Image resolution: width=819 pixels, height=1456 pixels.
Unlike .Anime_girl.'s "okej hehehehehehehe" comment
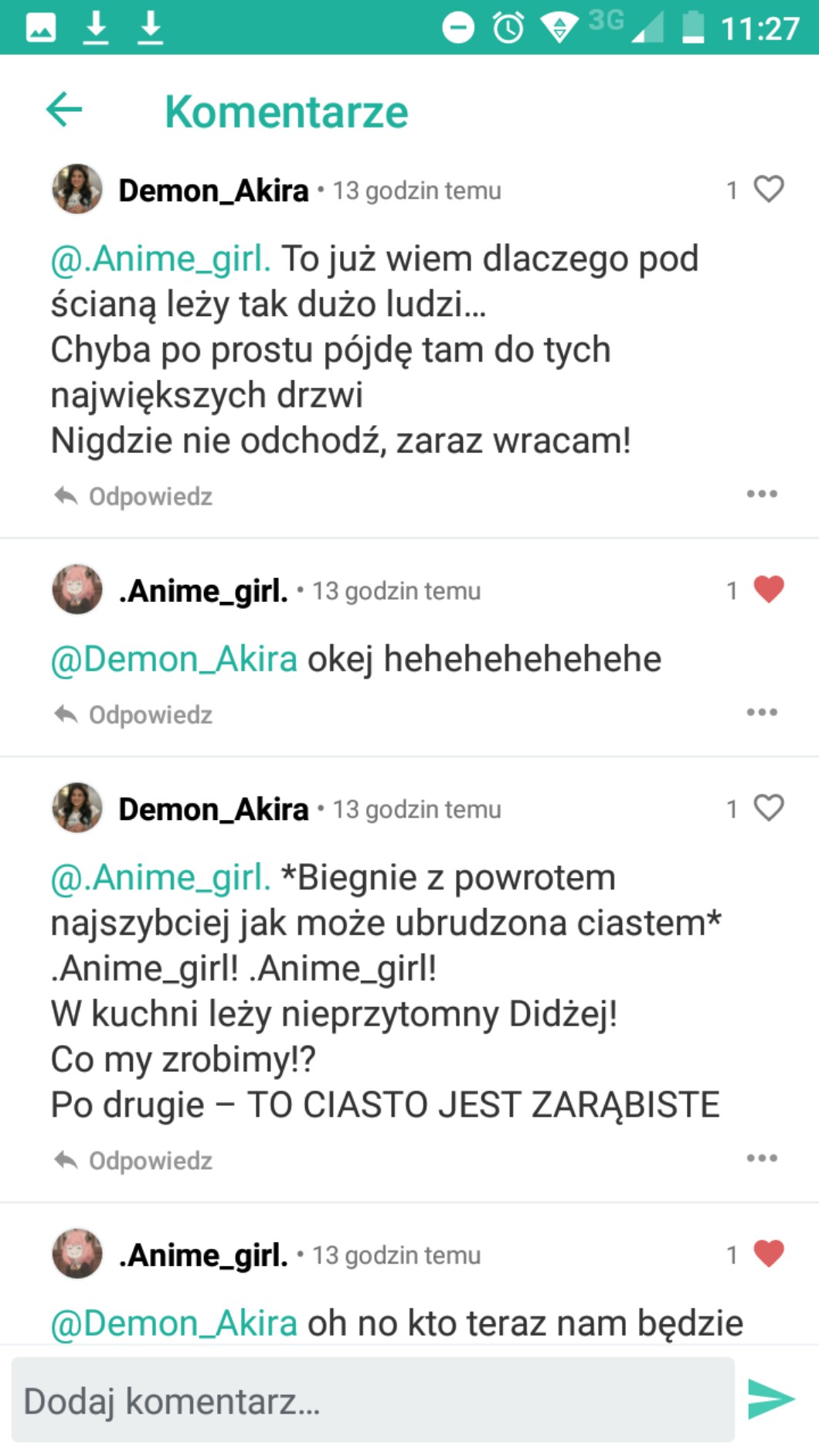coord(768,590)
